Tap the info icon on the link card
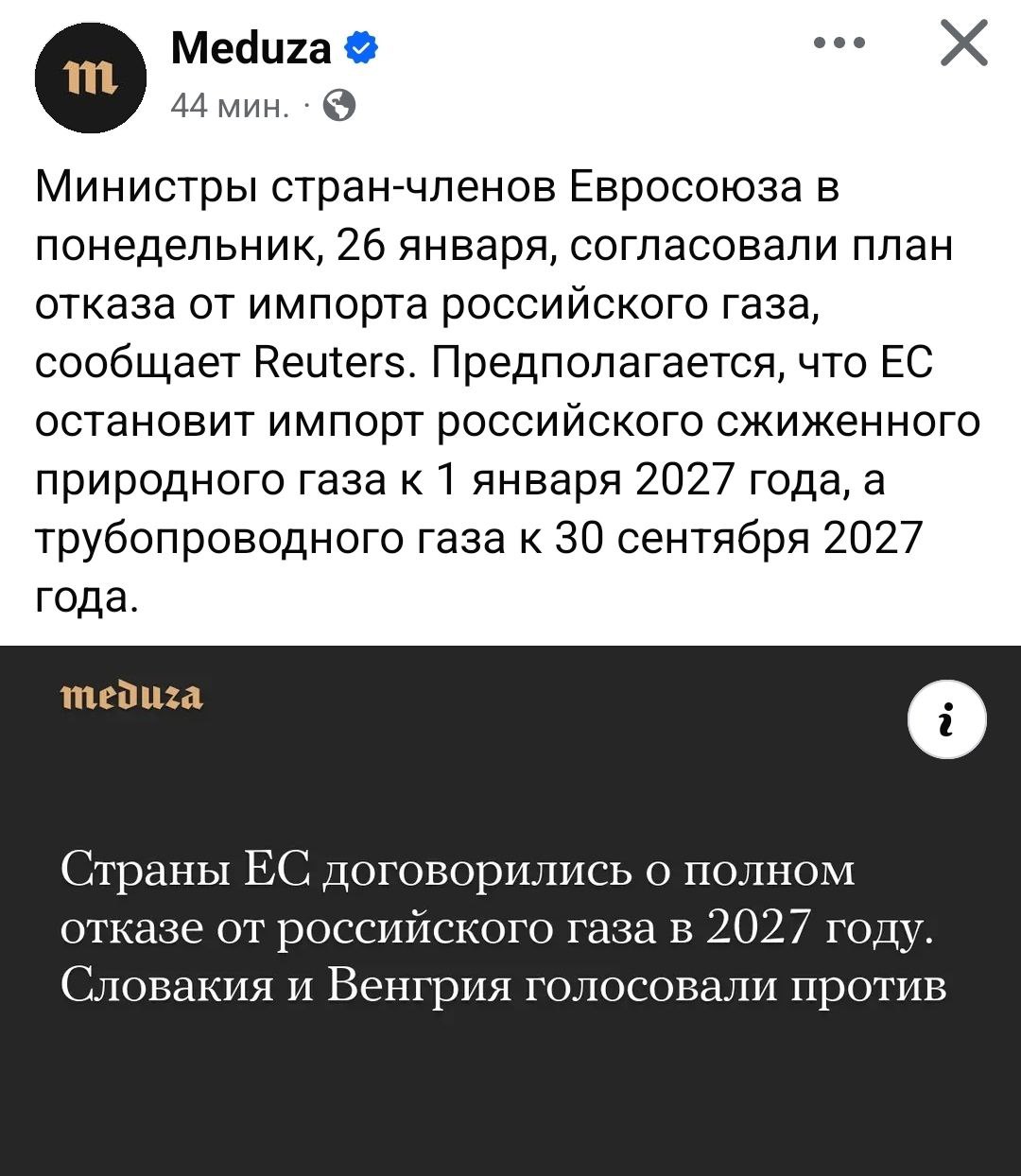1021x1176 pixels. 946,719
